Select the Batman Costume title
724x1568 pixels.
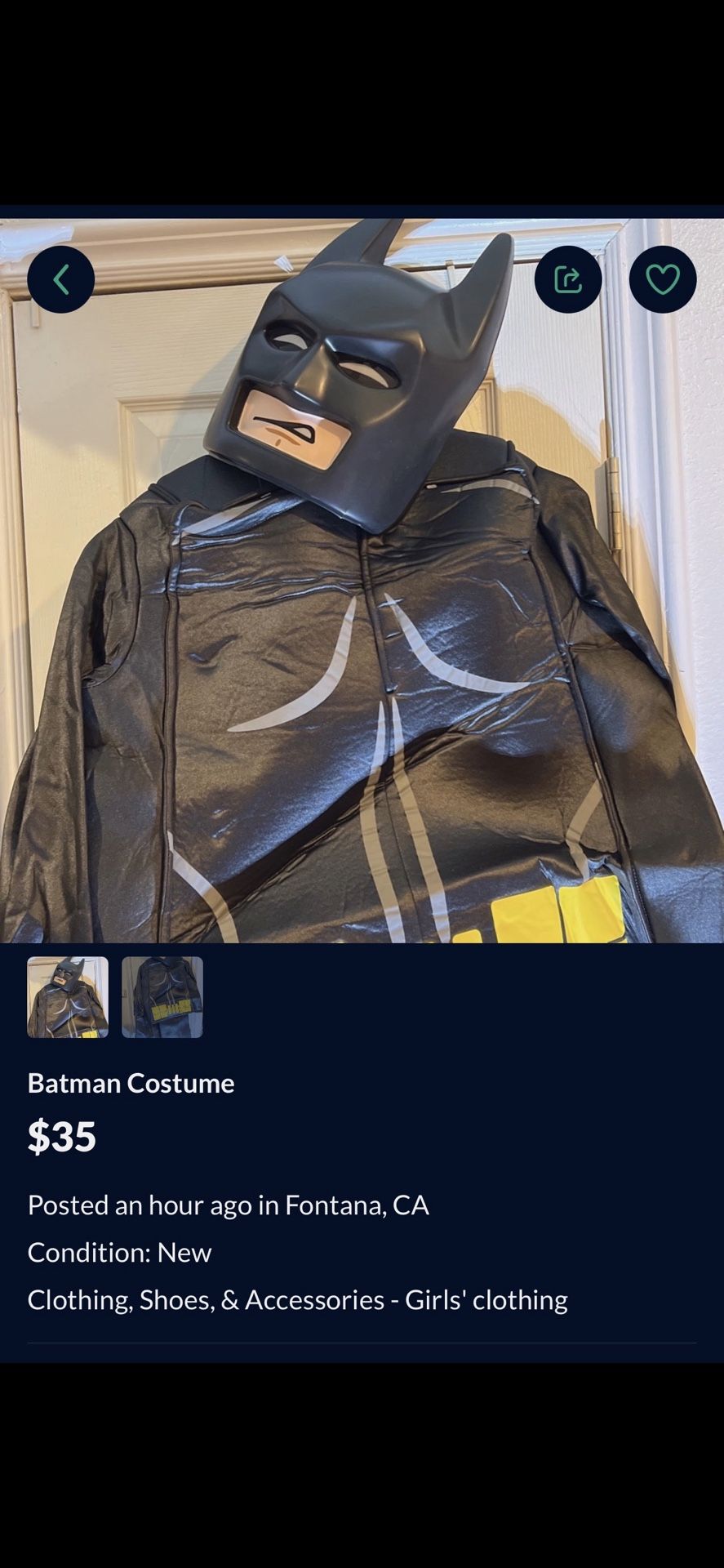[131, 1083]
